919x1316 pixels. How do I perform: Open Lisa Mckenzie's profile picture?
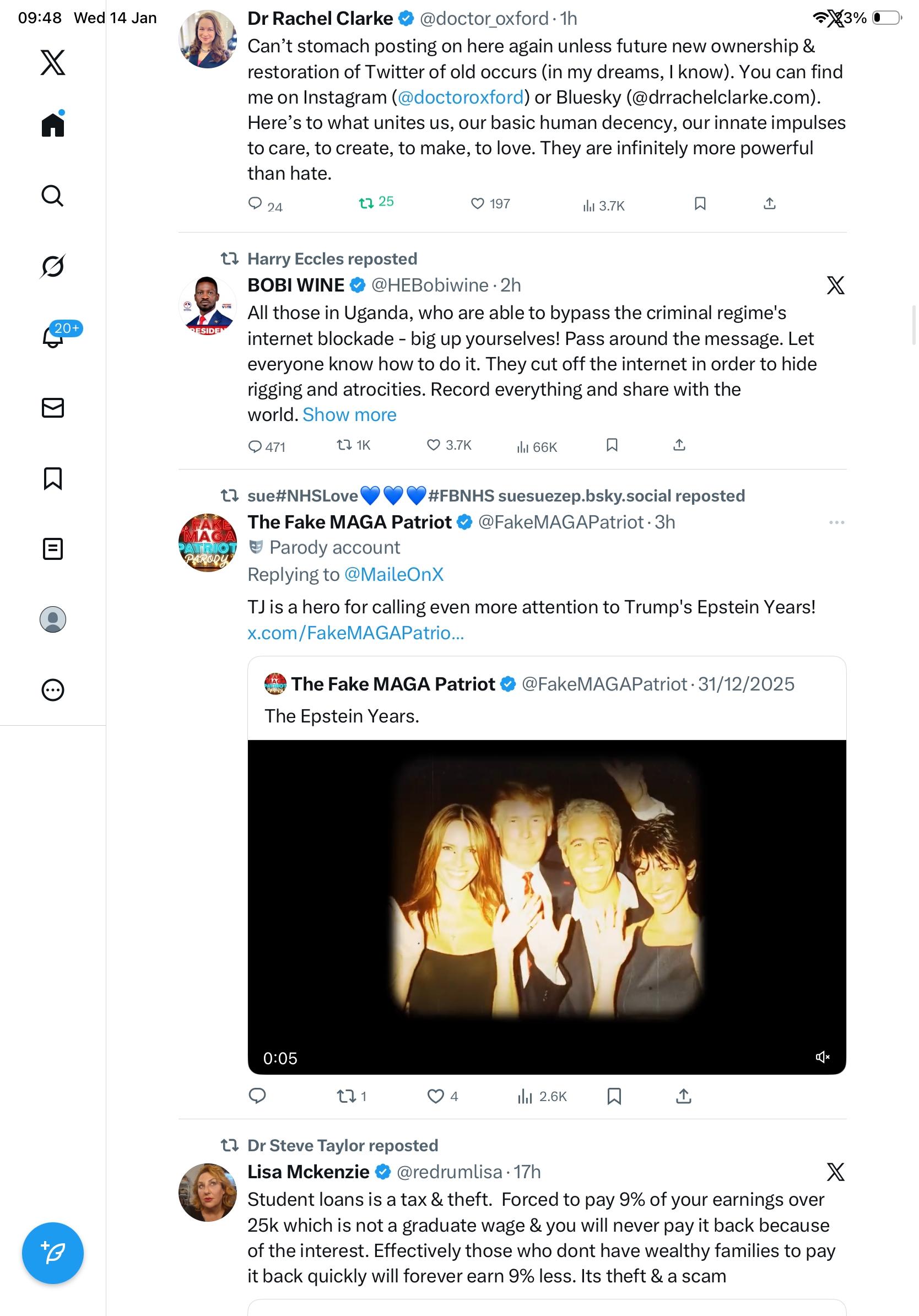(x=207, y=1191)
